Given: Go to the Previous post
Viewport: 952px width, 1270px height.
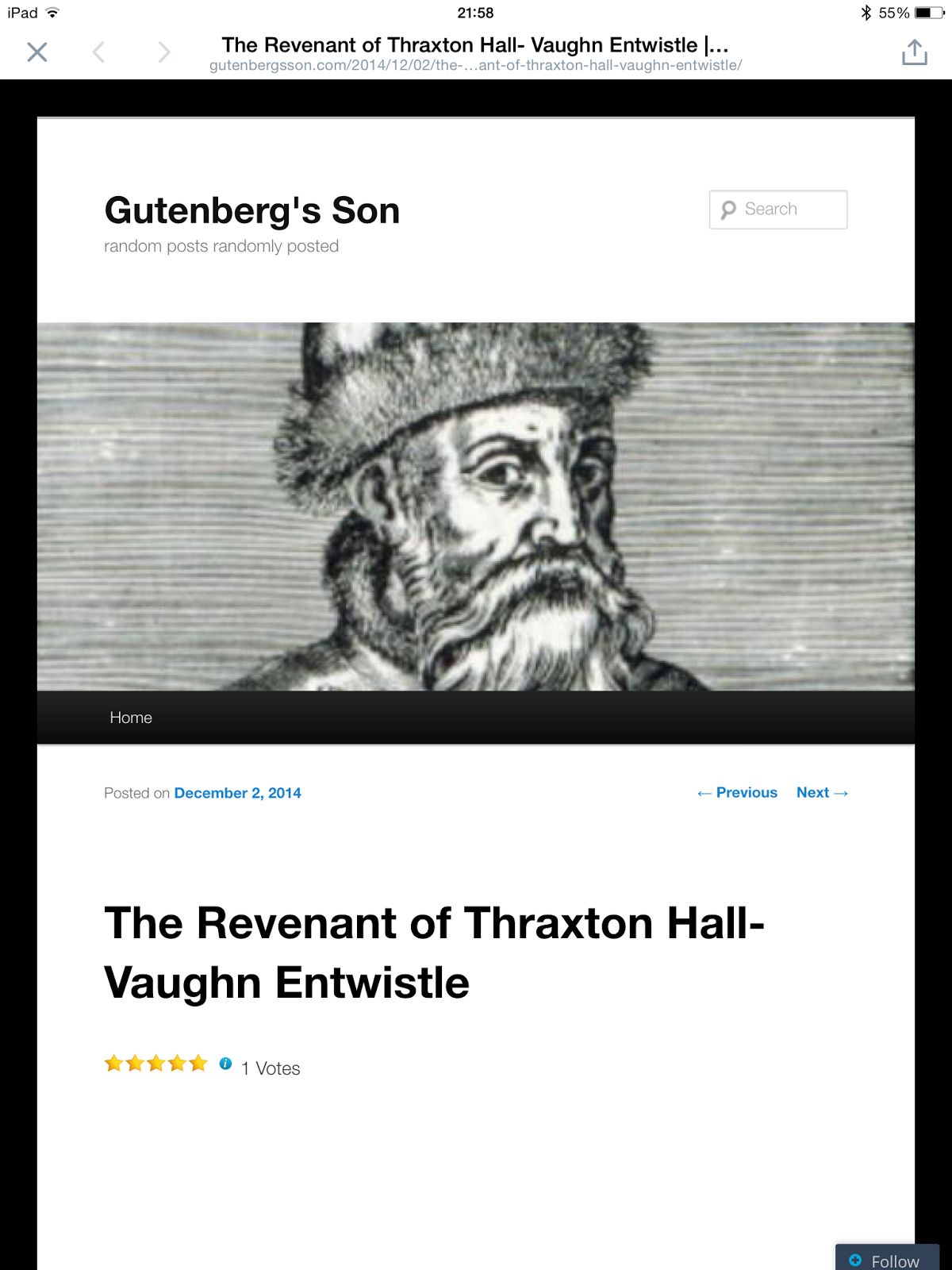Looking at the screenshot, I should [737, 793].
